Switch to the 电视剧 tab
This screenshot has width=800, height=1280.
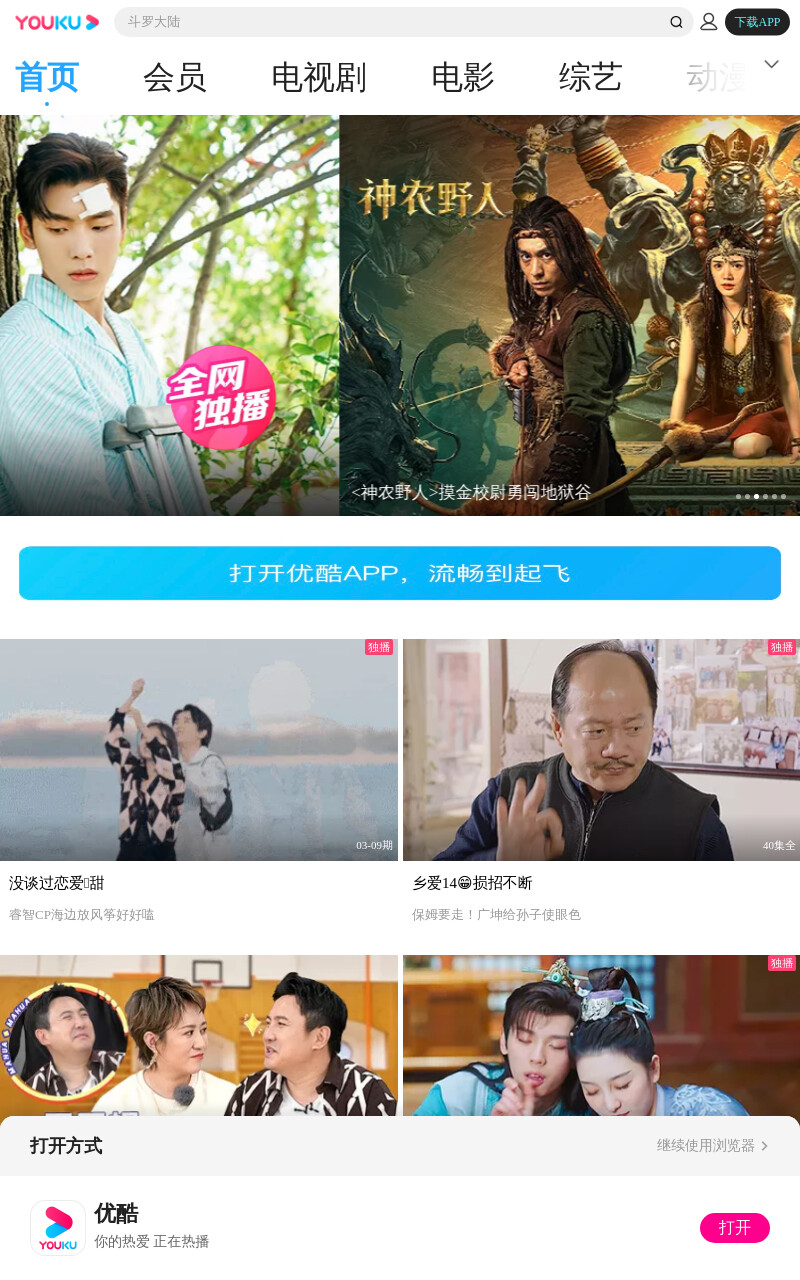point(319,77)
